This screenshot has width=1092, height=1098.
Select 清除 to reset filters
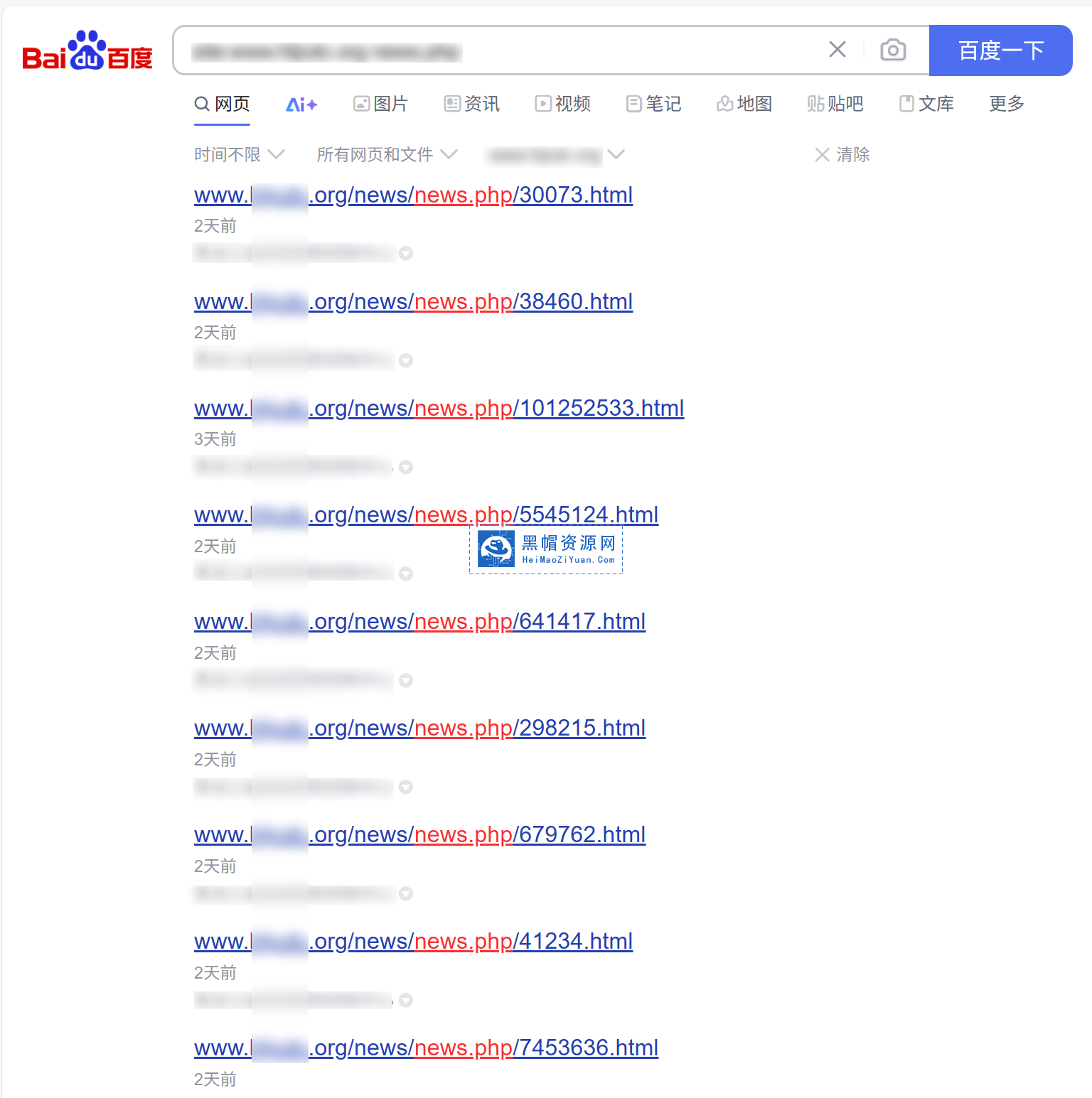click(x=842, y=155)
